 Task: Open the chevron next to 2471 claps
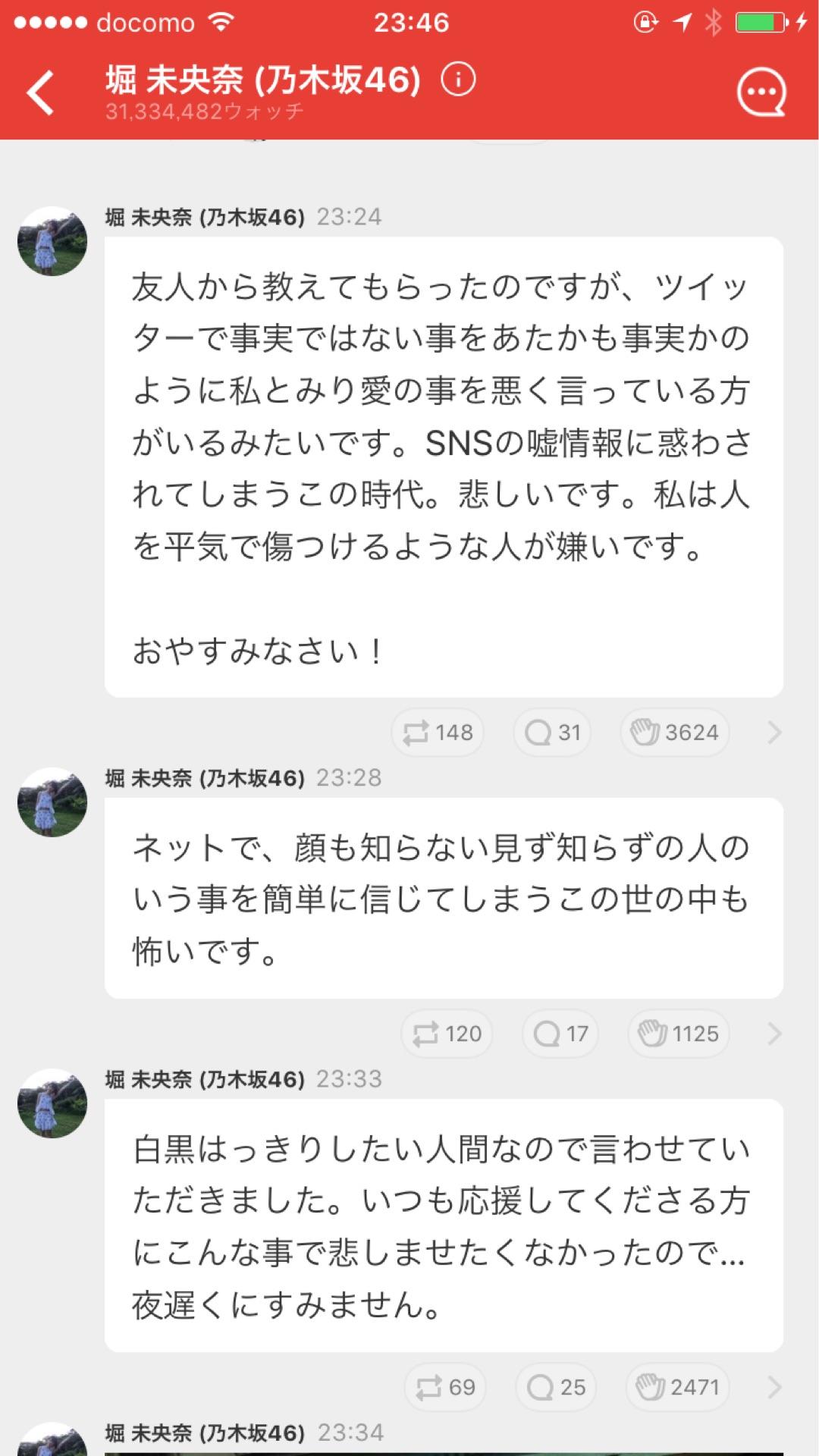tap(773, 1389)
